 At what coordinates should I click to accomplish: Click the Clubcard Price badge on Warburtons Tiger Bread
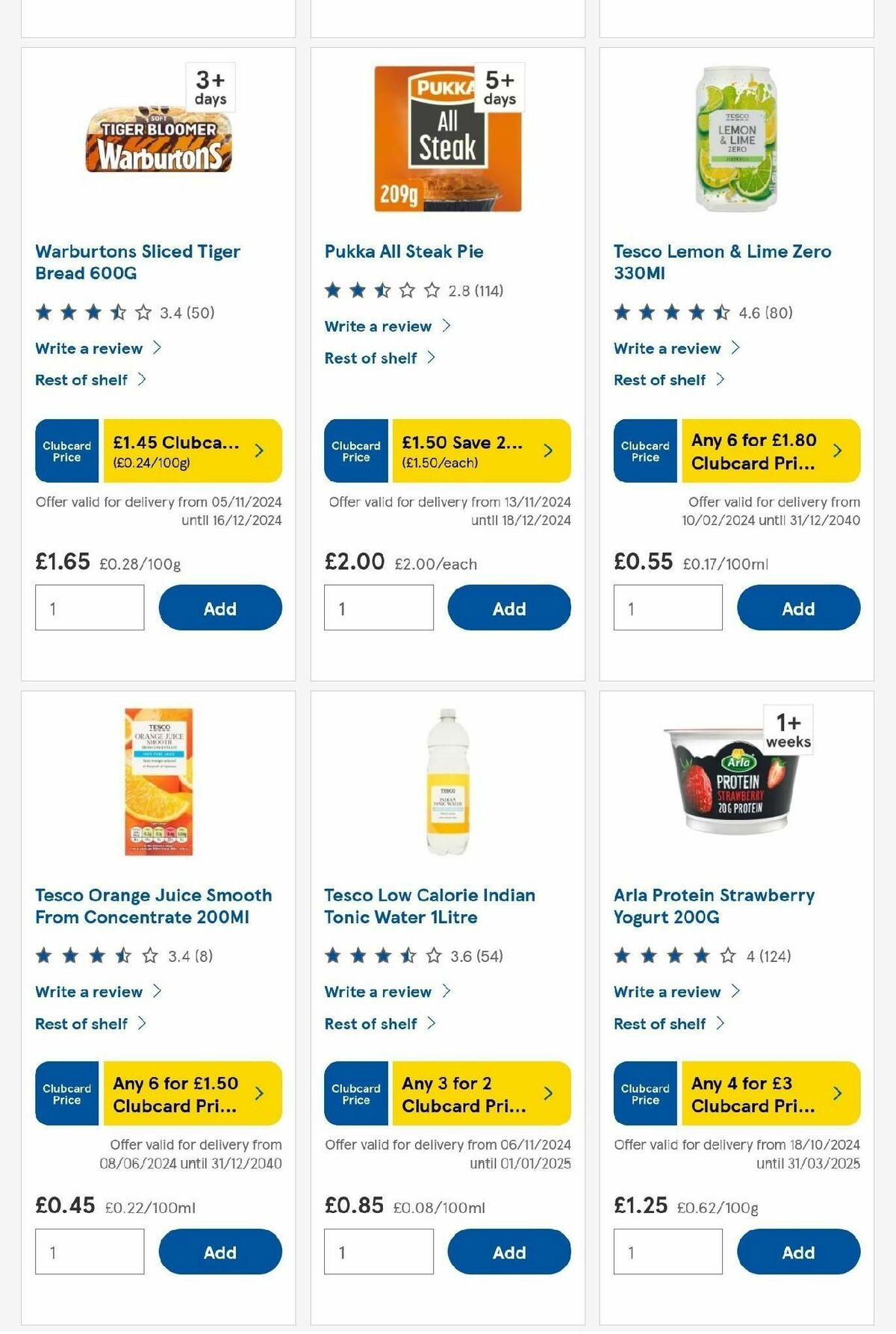coord(66,450)
